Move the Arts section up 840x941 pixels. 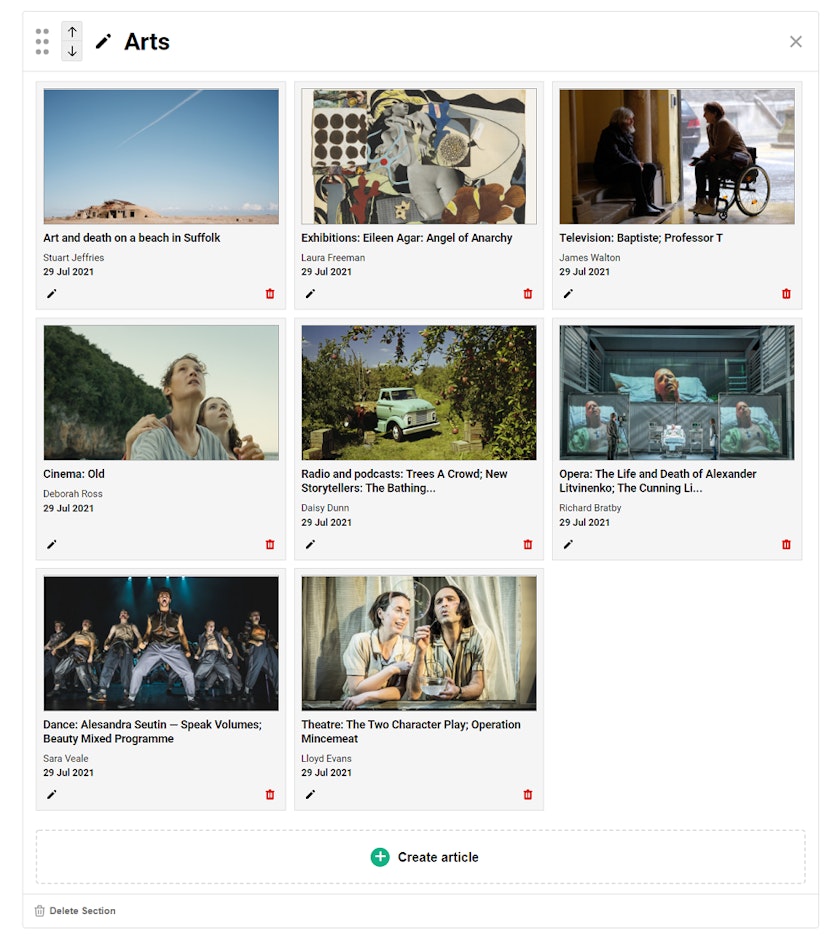point(72,32)
